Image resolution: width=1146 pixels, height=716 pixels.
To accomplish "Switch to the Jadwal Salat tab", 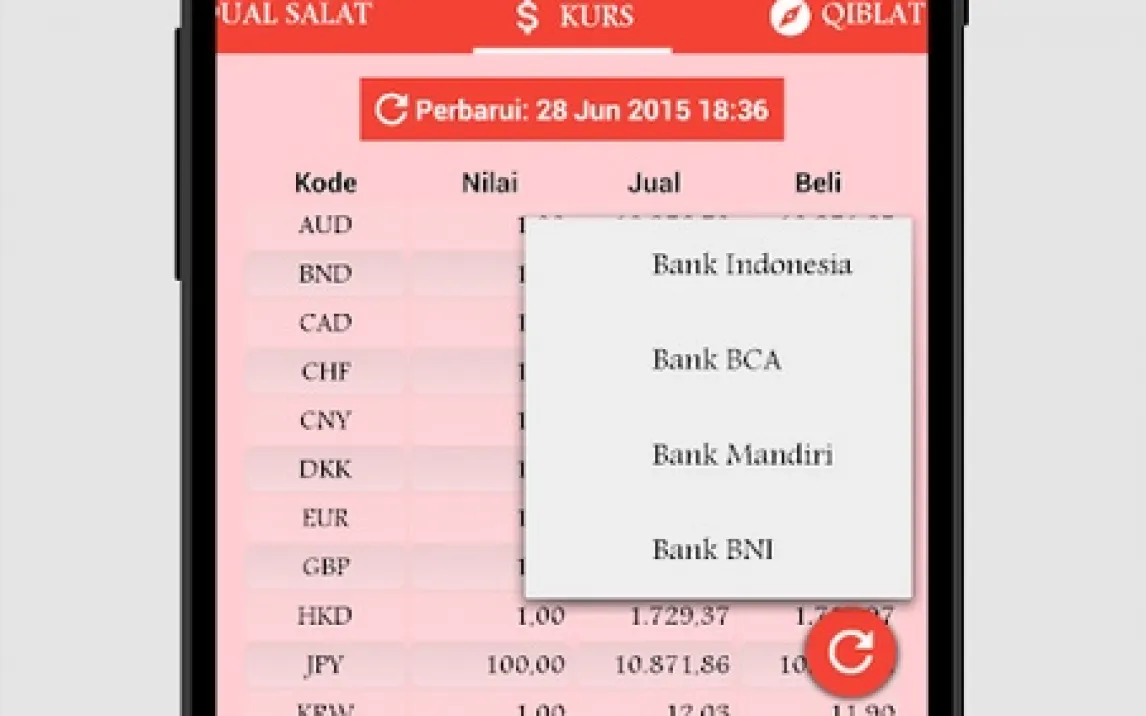I will pos(294,16).
